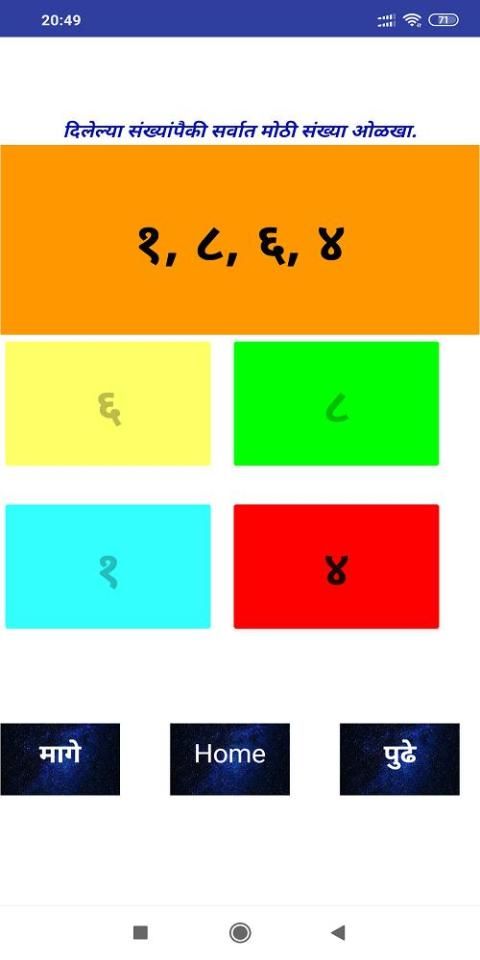This screenshot has width=480, height=960.
Task: Select the yellow answer tile showing ६
Action: click(x=108, y=403)
